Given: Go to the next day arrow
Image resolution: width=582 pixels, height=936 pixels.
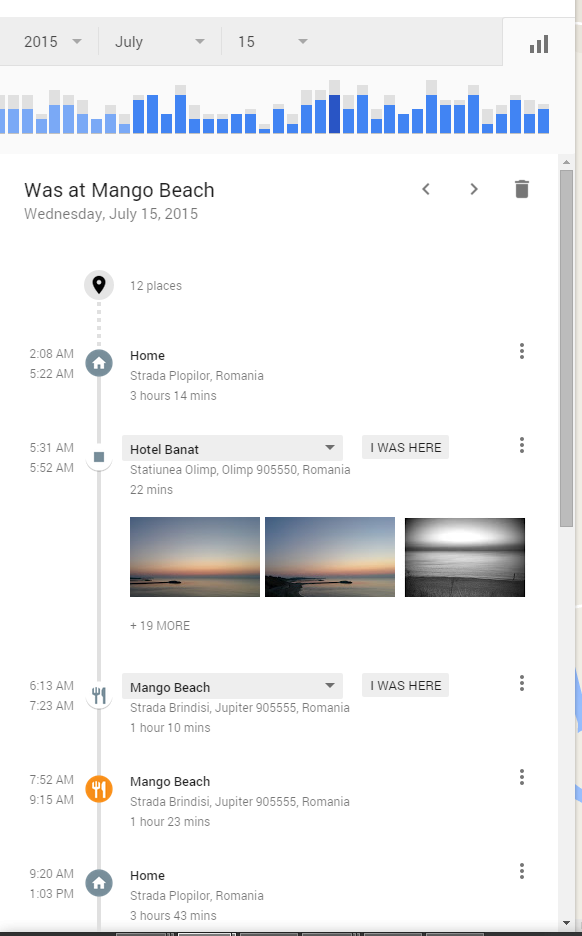Looking at the screenshot, I should [x=474, y=189].
